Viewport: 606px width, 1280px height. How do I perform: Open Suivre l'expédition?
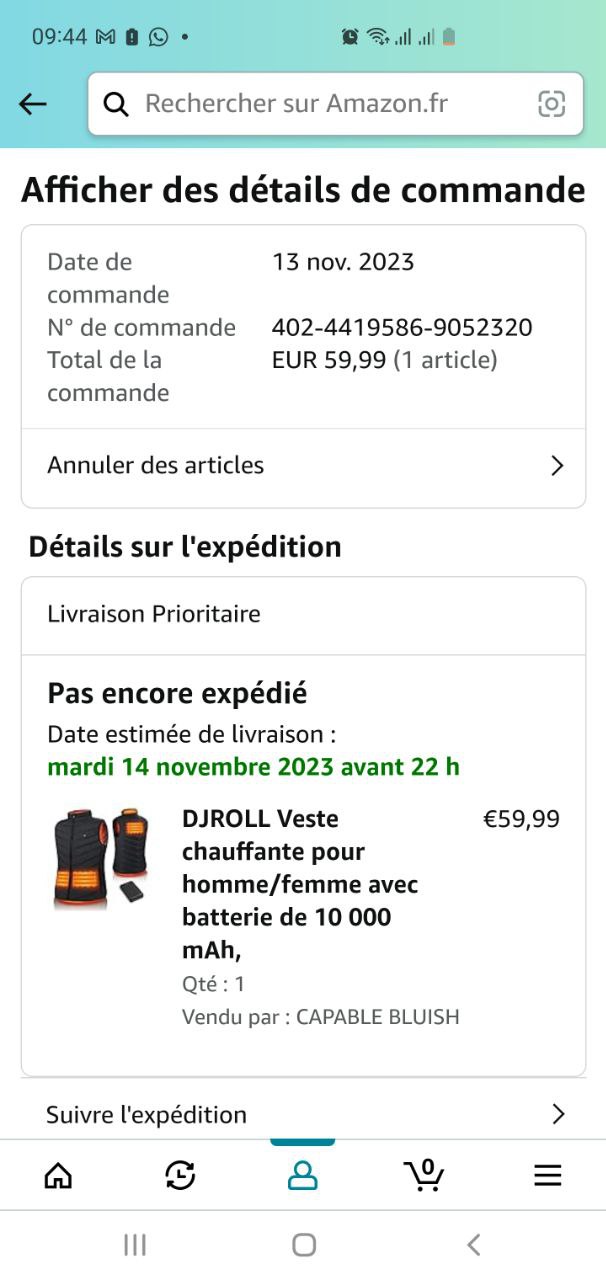[303, 1114]
